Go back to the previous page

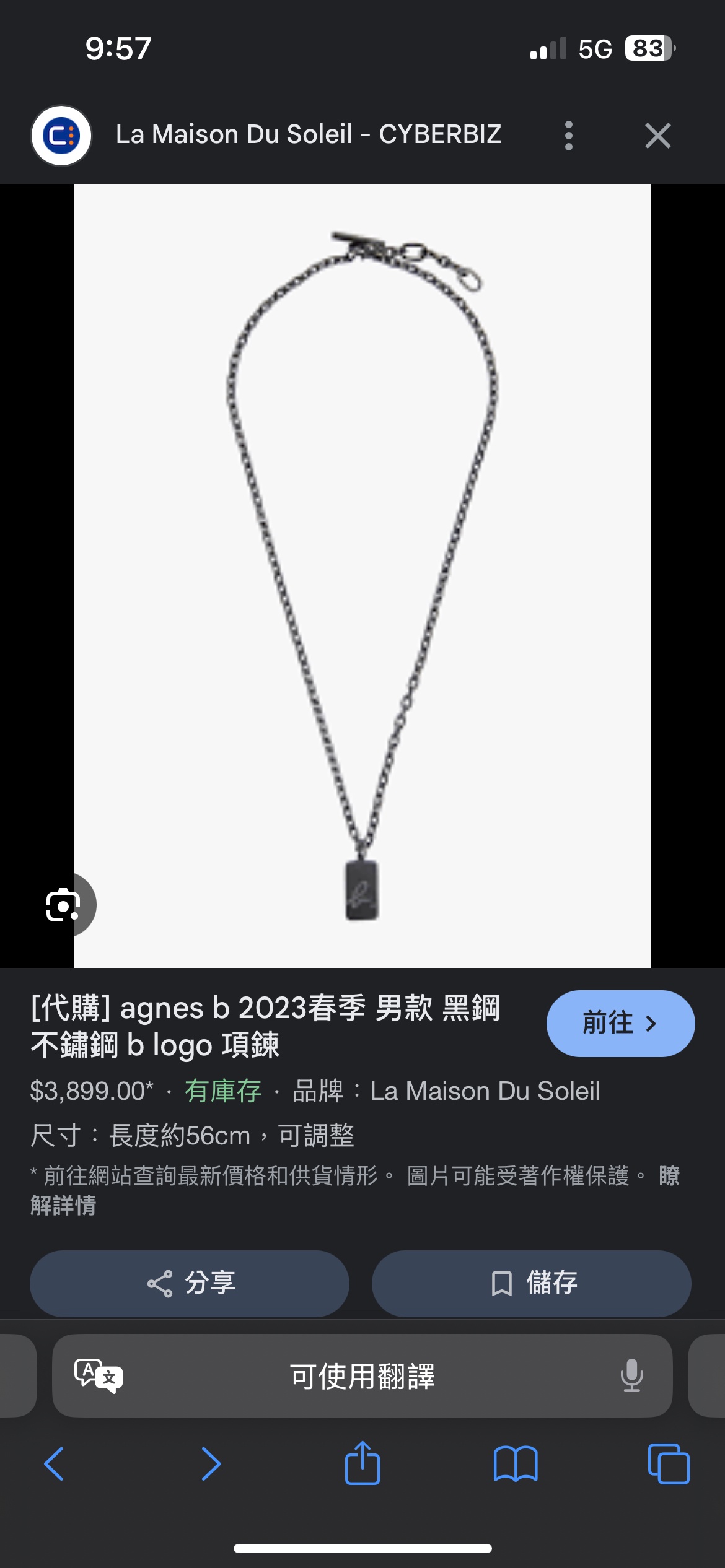coord(55,1464)
